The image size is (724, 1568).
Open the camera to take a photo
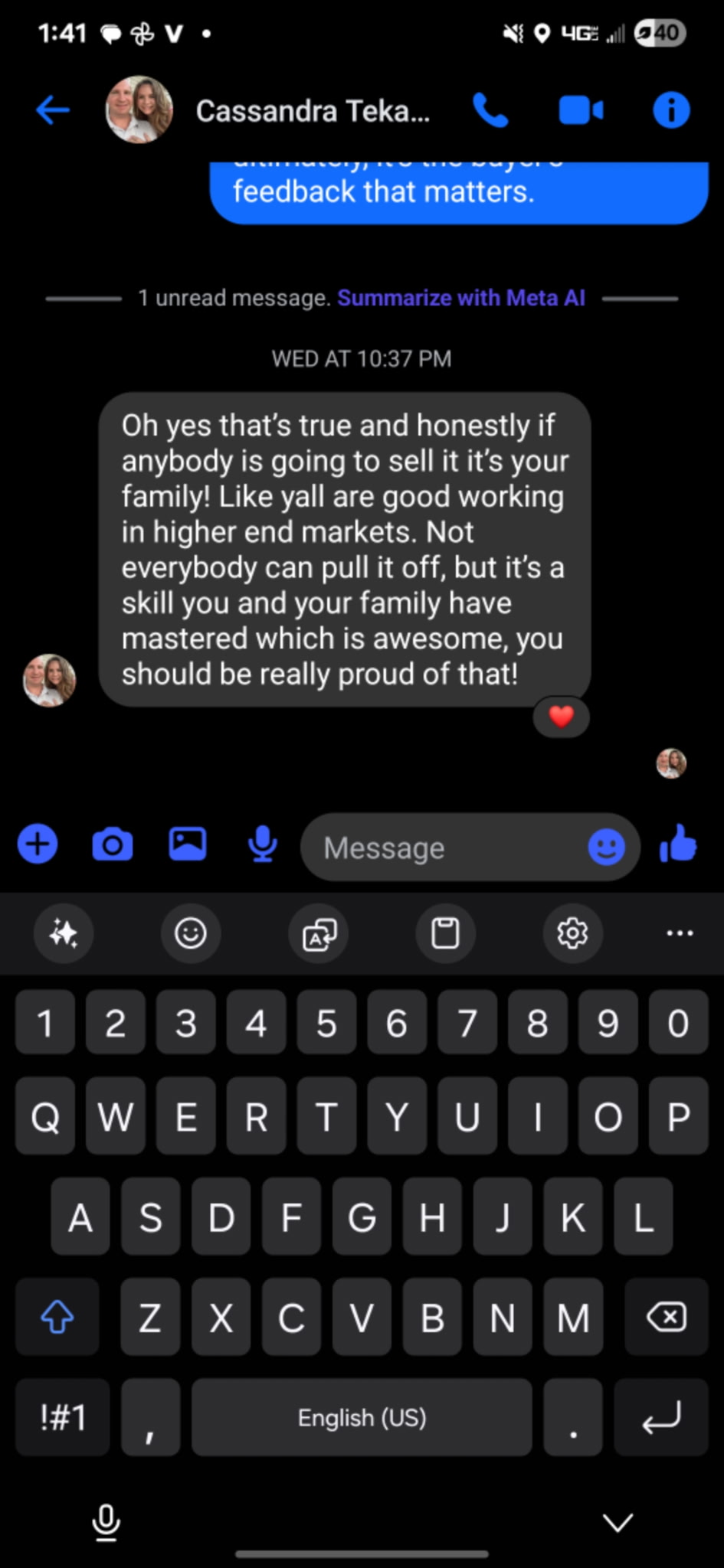tap(113, 845)
